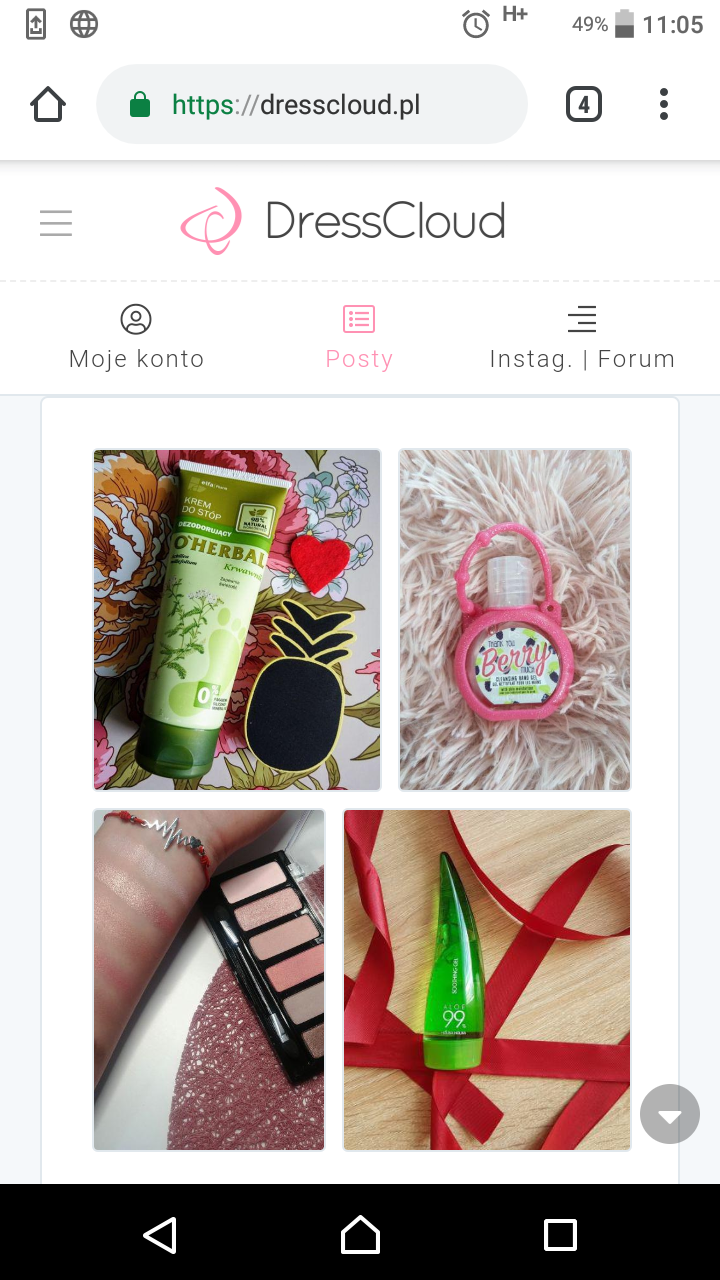Open the browser overflow menu

point(664,104)
